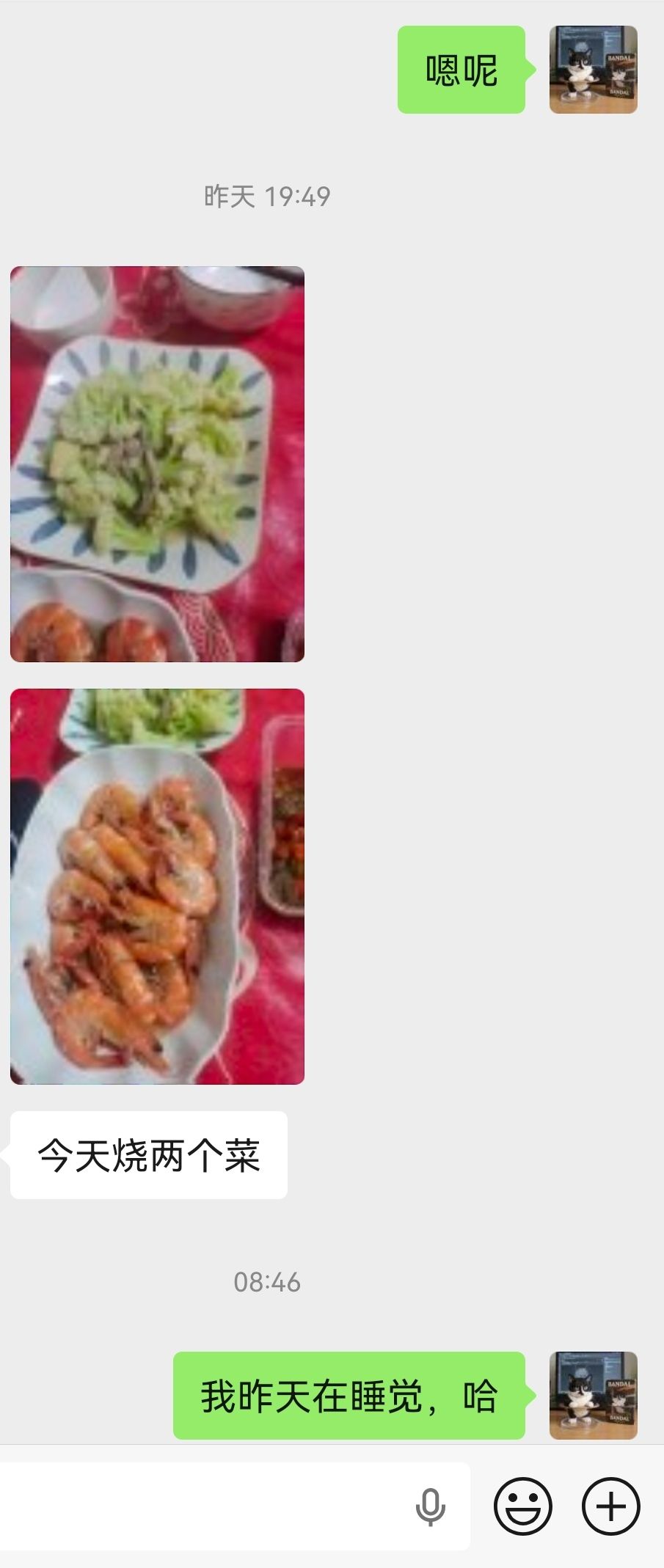This screenshot has height=1568, width=664.
Task: Switch to voice input microphone
Action: [430, 1507]
